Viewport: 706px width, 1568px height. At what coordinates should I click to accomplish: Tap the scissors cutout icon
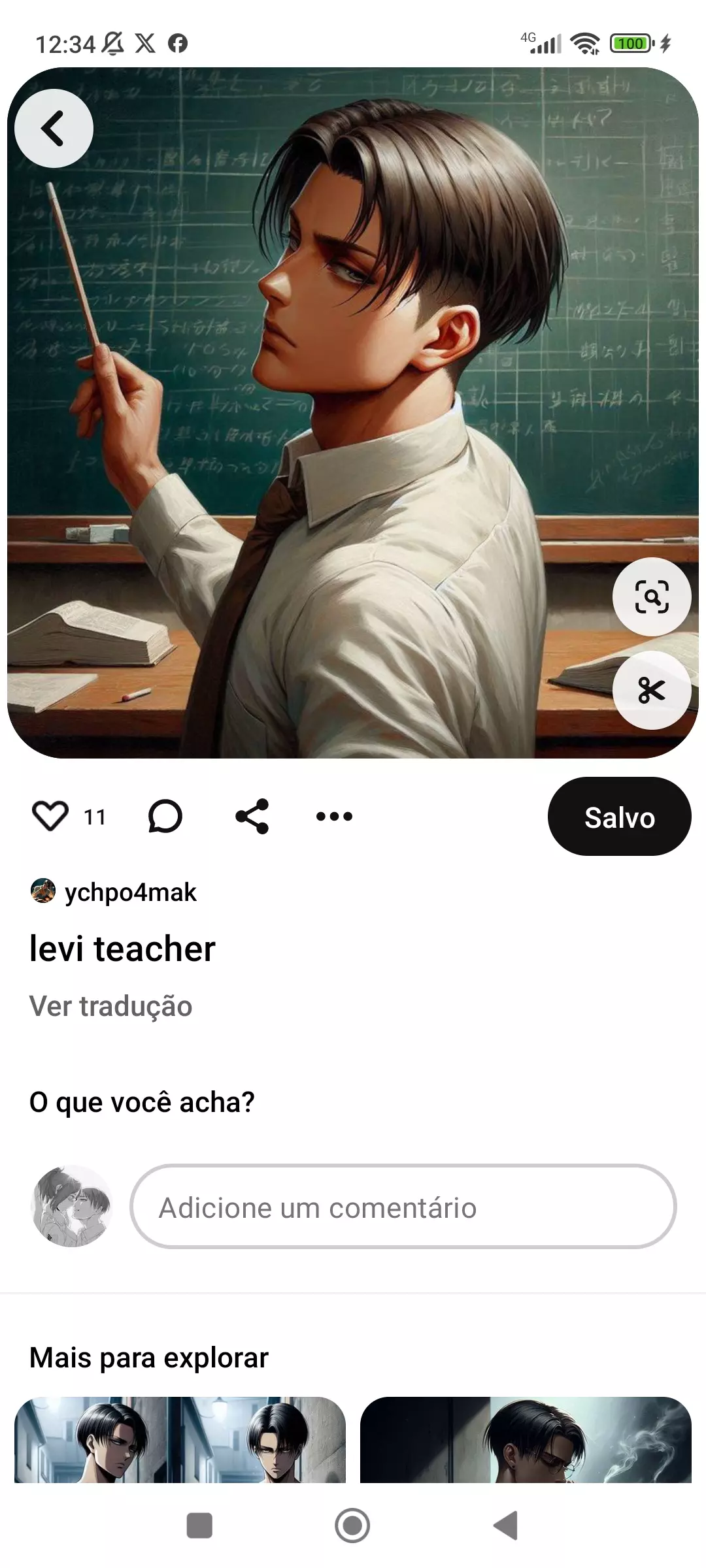pyautogui.click(x=652, y=690)
